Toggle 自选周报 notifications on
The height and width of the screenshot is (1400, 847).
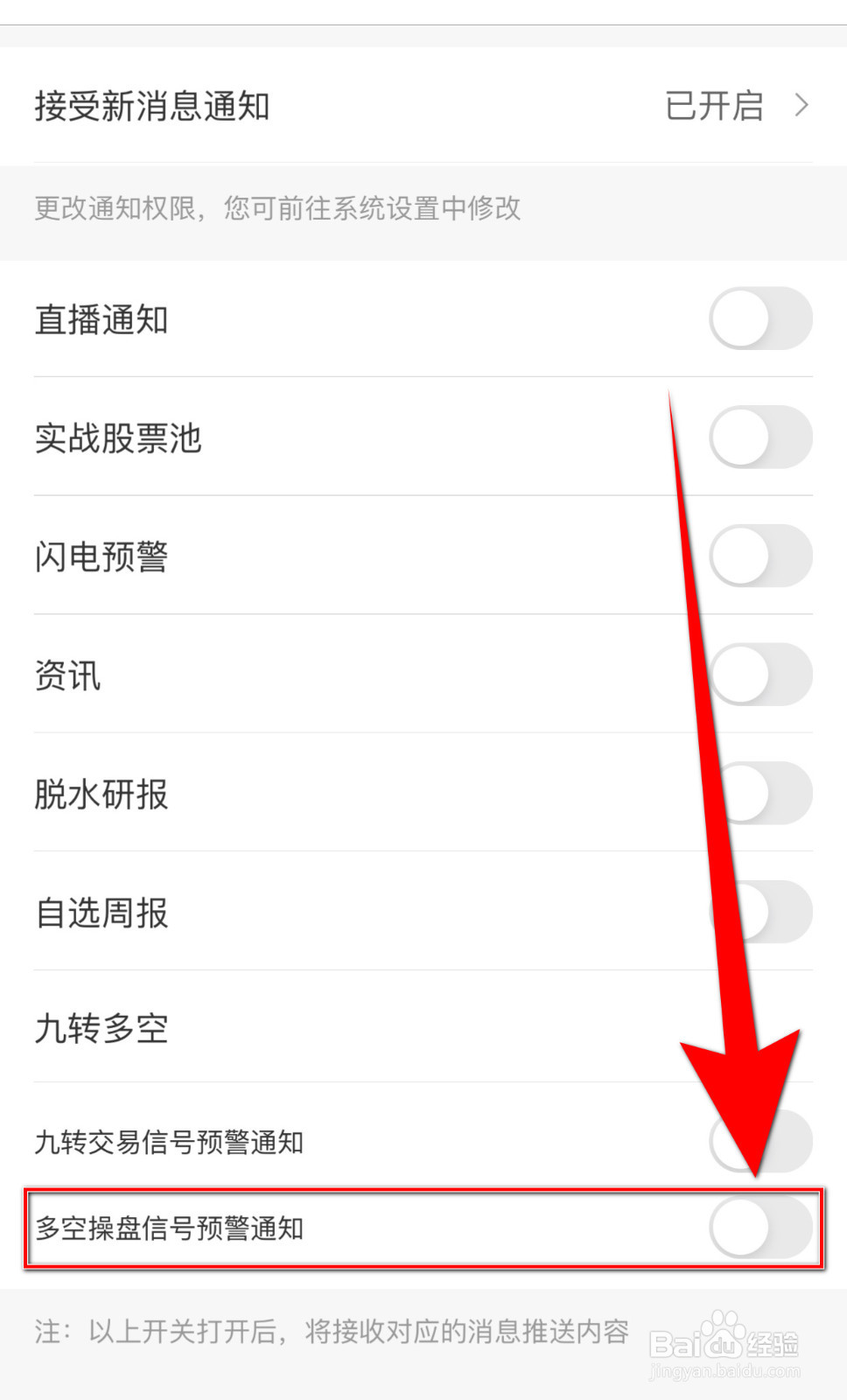click(x=759, y=912)
